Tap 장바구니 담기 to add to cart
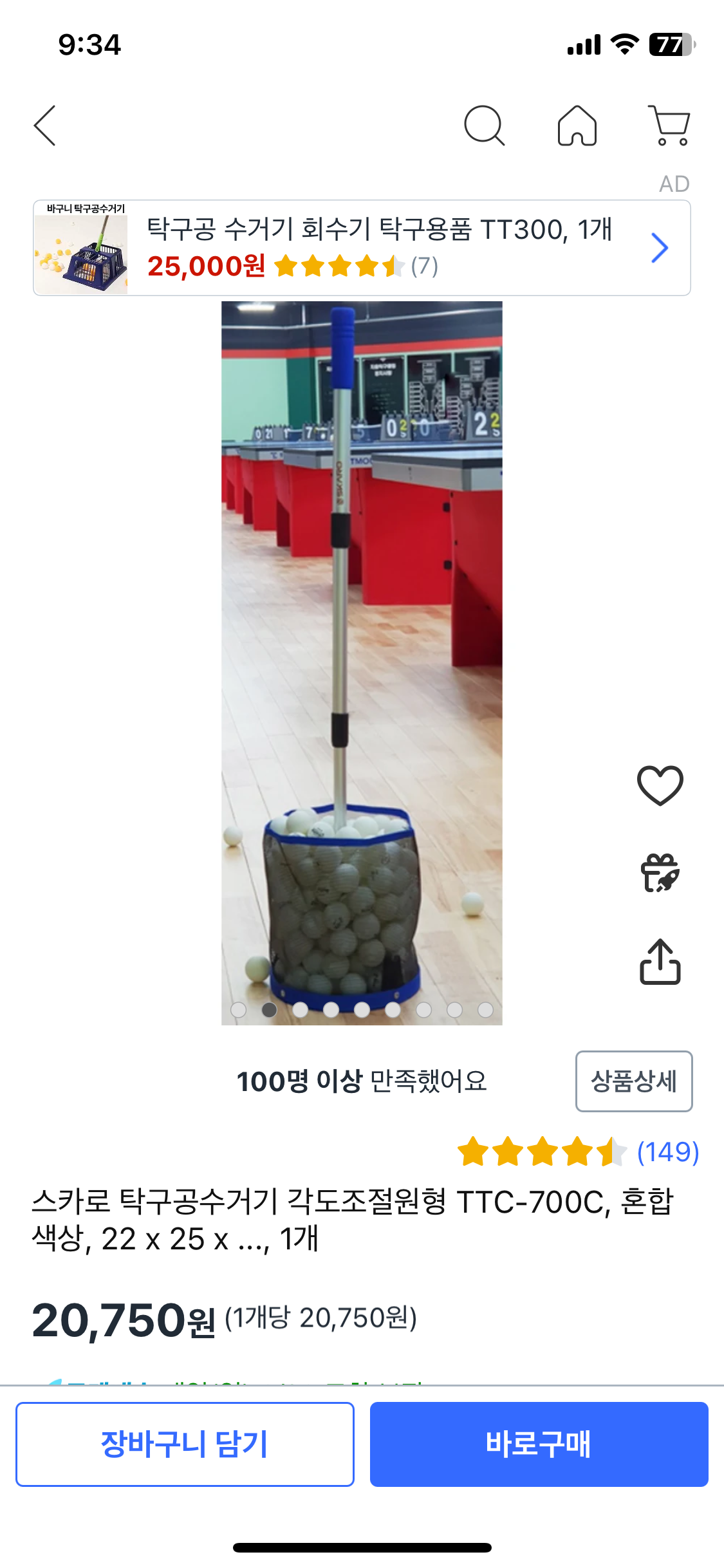 (x=185, y=1444)
